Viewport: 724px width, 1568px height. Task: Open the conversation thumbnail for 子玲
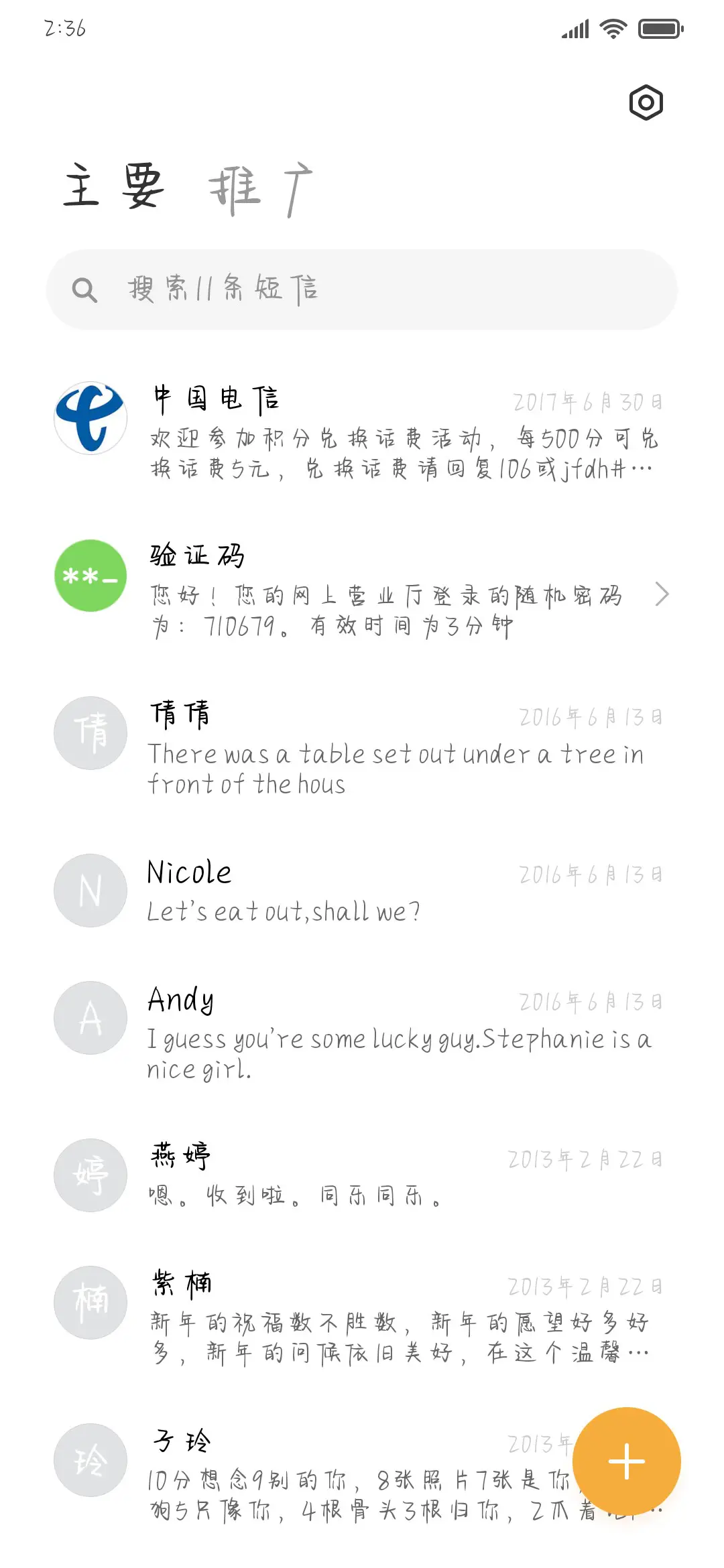click(x=89, y=1461)
